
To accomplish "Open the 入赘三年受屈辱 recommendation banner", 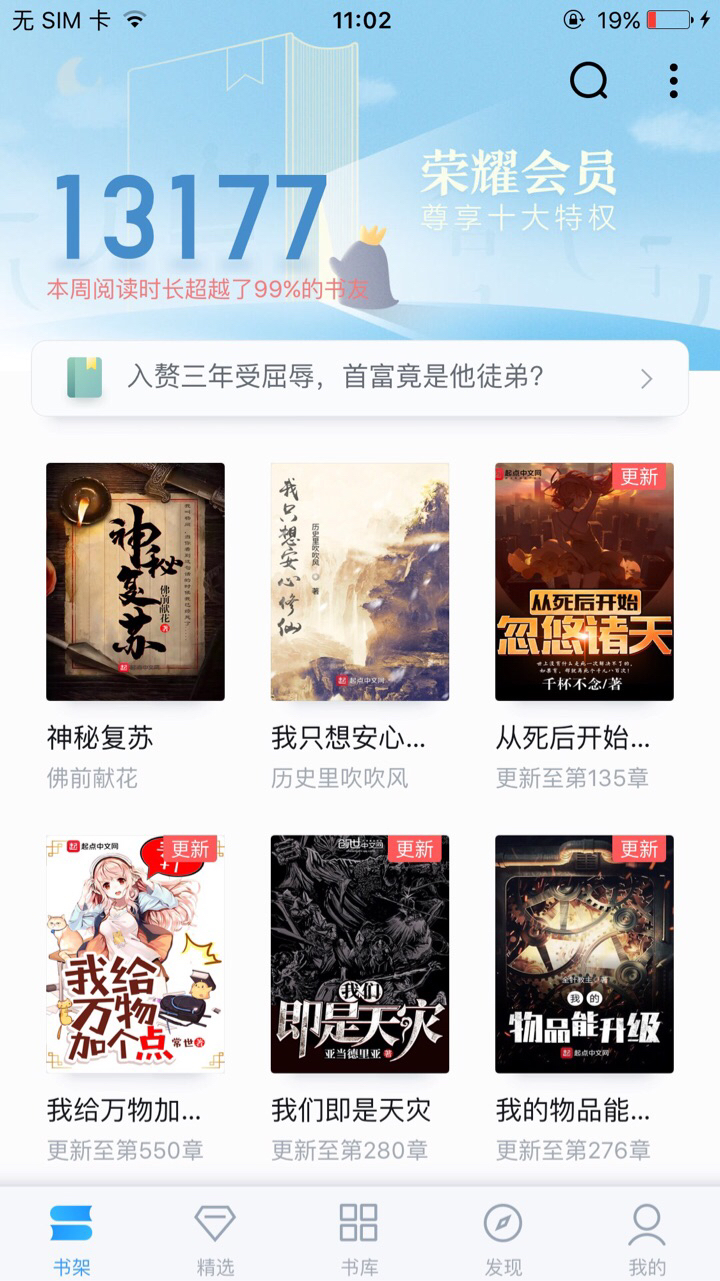I will coord(360,378).
